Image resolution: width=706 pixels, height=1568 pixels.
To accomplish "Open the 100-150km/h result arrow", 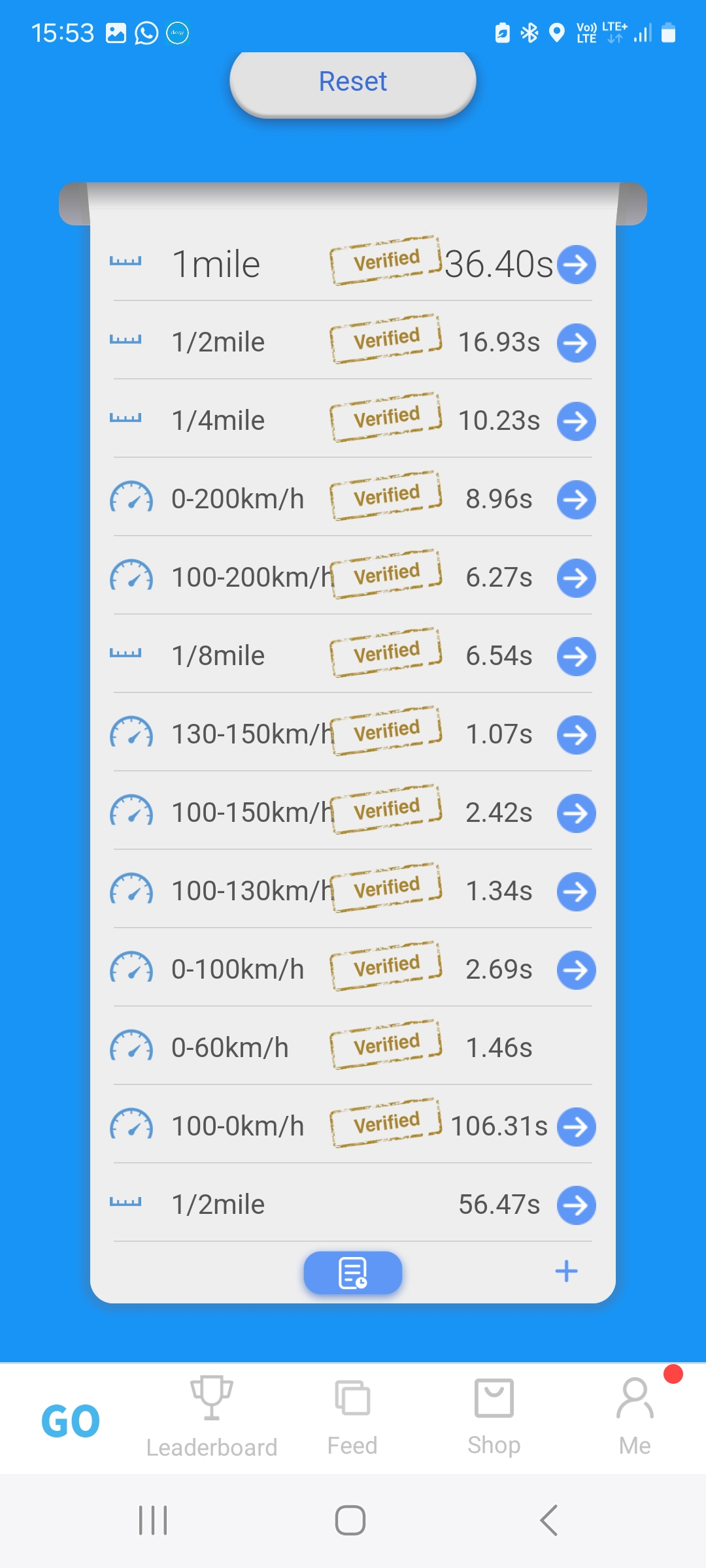I will point(576,813).
